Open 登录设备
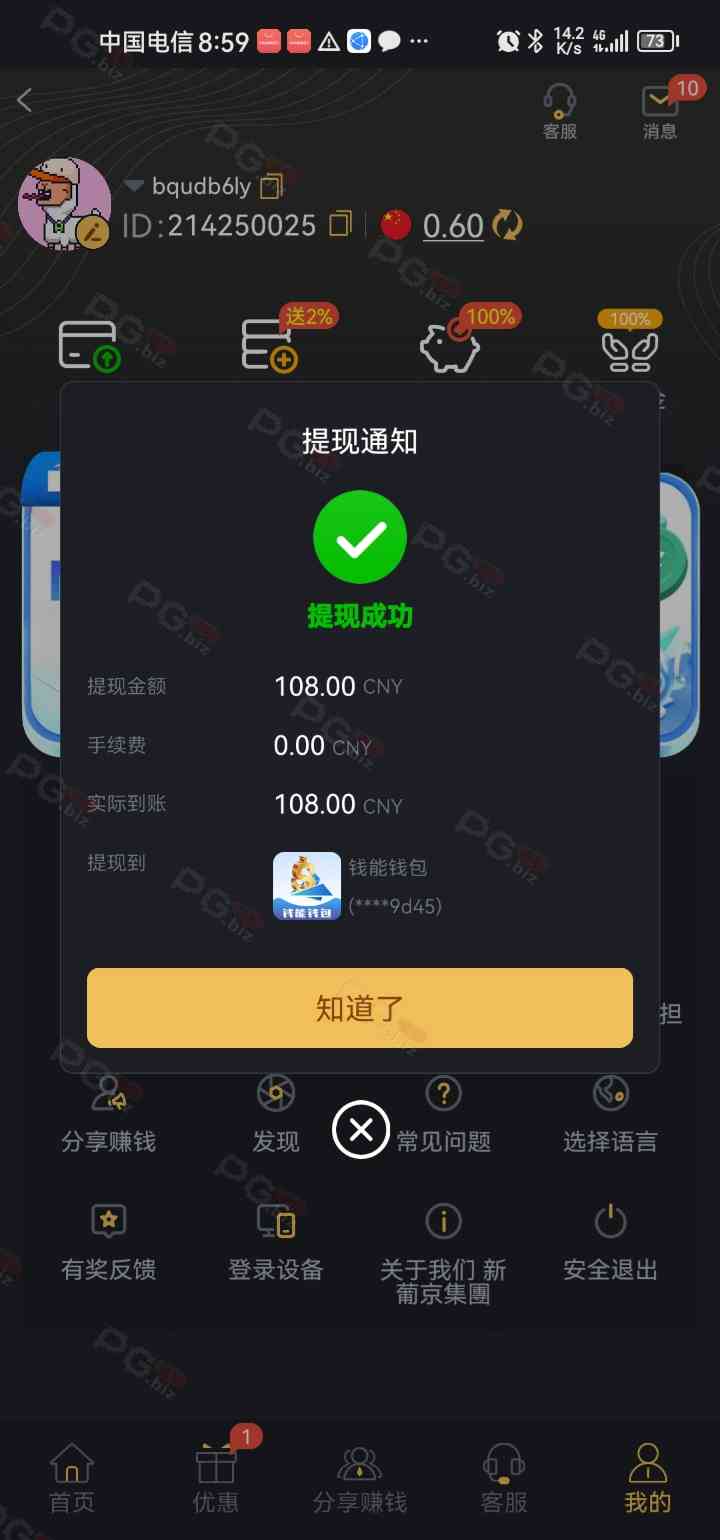Viewport: 720px width, 1540px height. pos(276,1242)
